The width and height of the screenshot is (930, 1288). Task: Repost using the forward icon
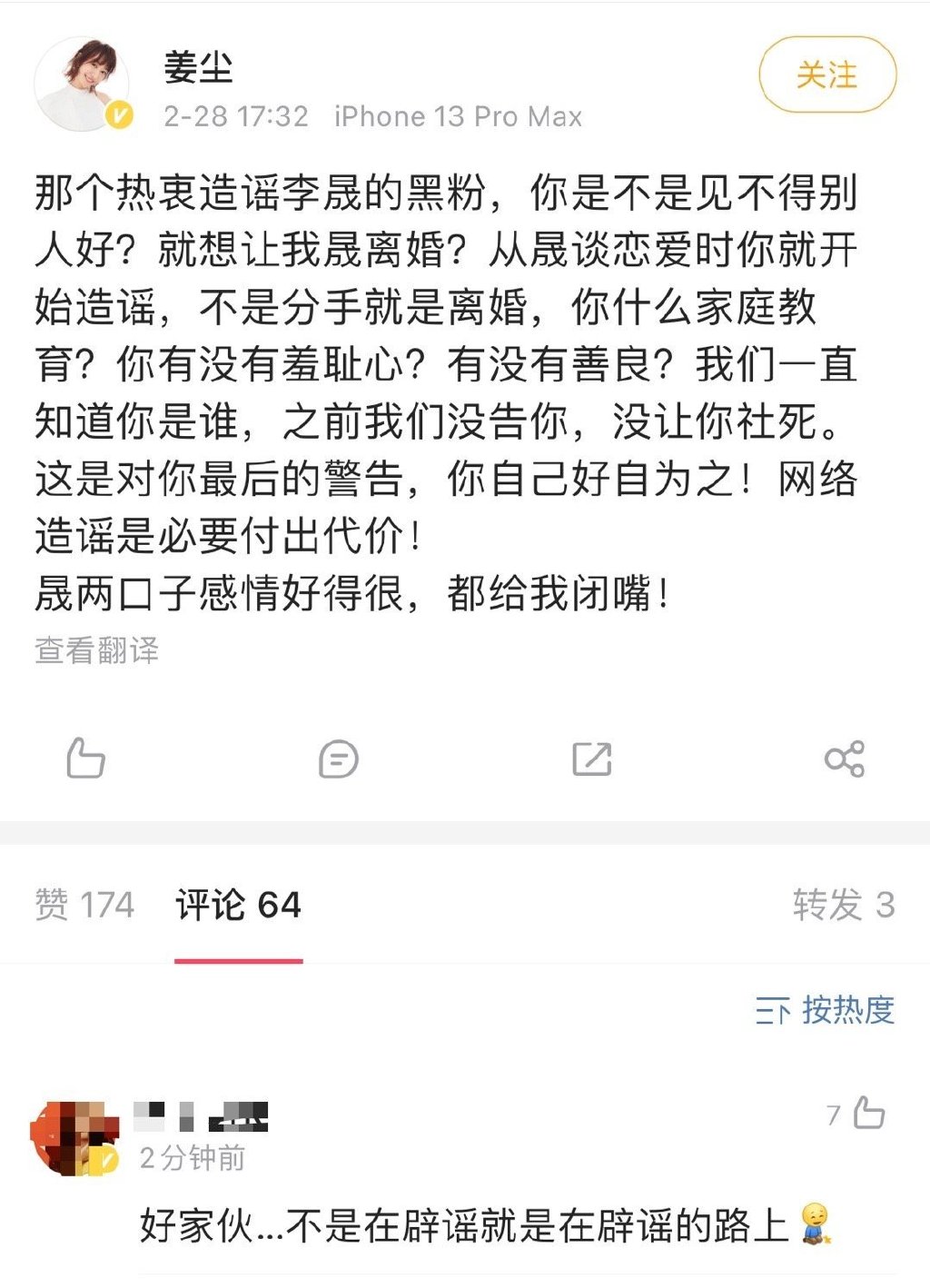pos(592,759)
